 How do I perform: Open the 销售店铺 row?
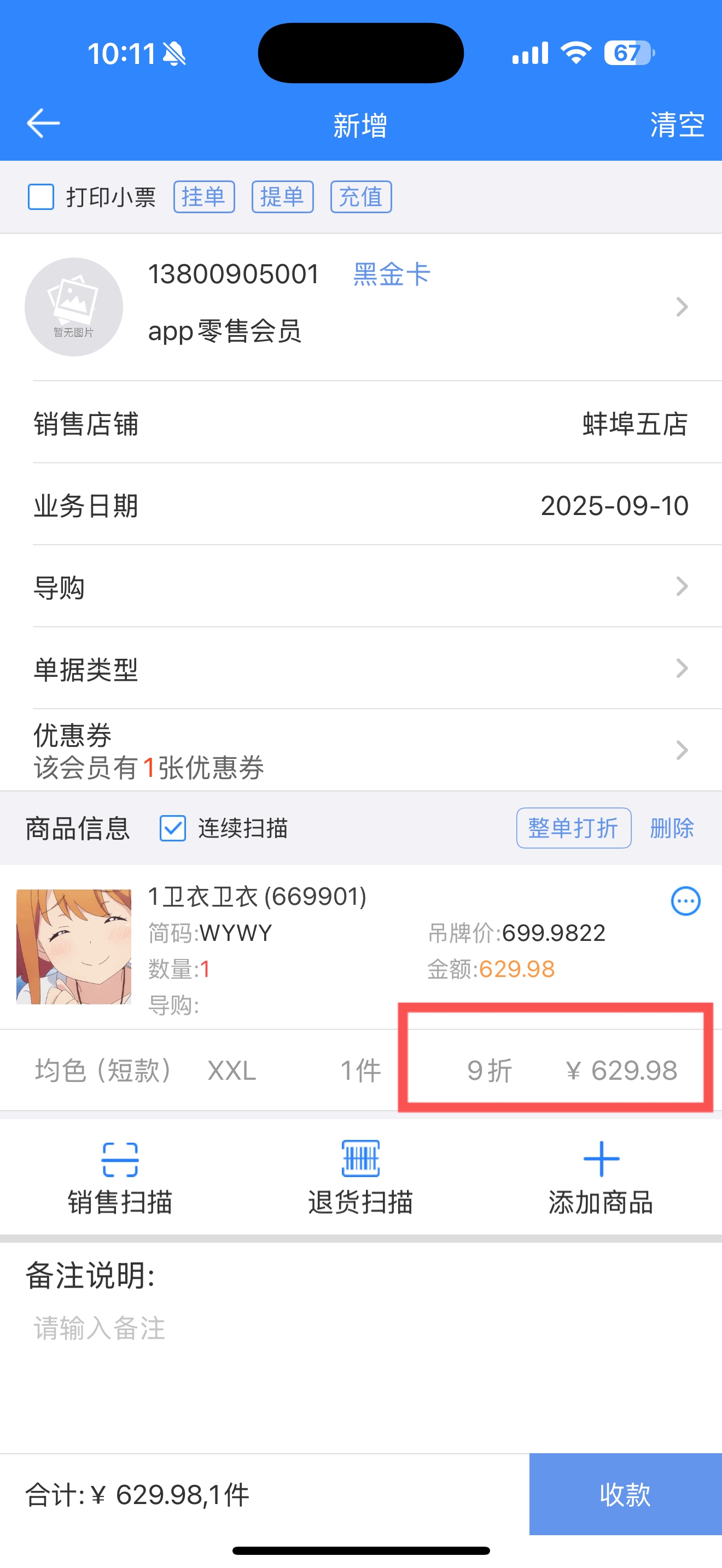tap(361, 423)
